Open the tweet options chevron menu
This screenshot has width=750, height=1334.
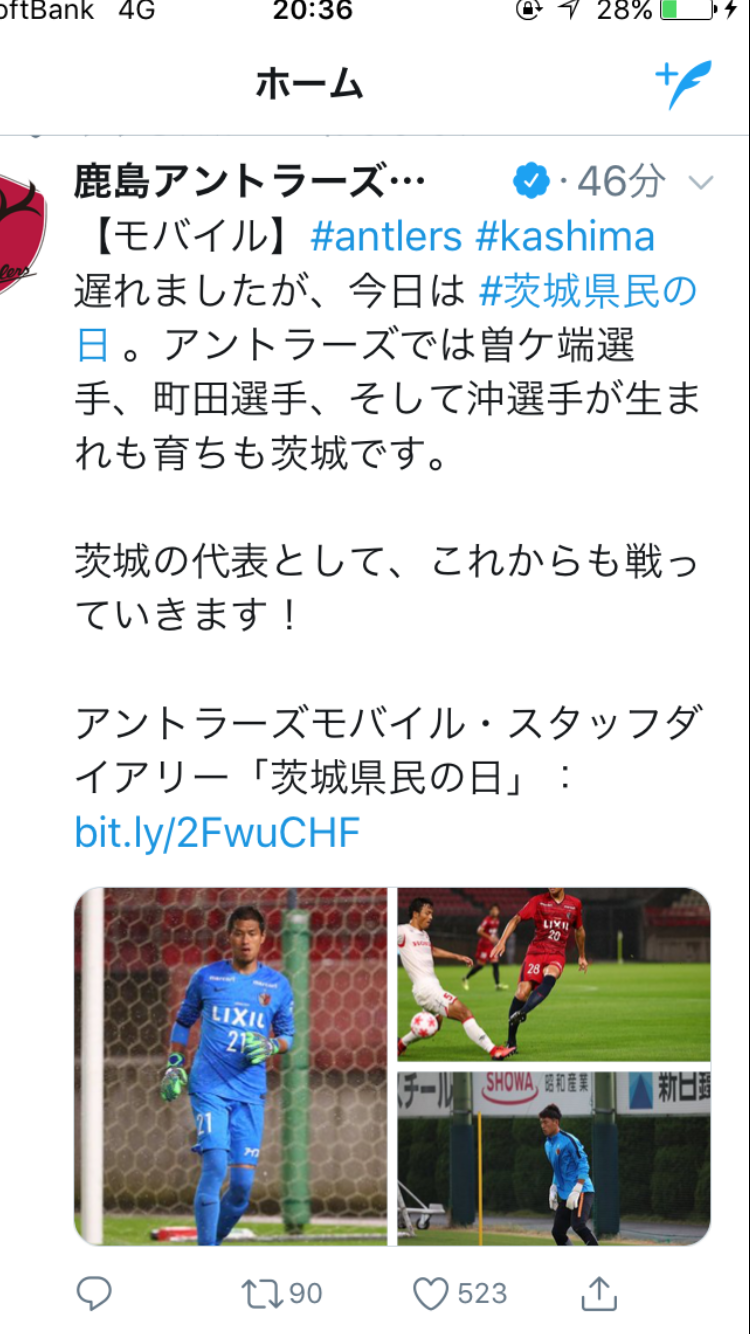coord(701,183)
